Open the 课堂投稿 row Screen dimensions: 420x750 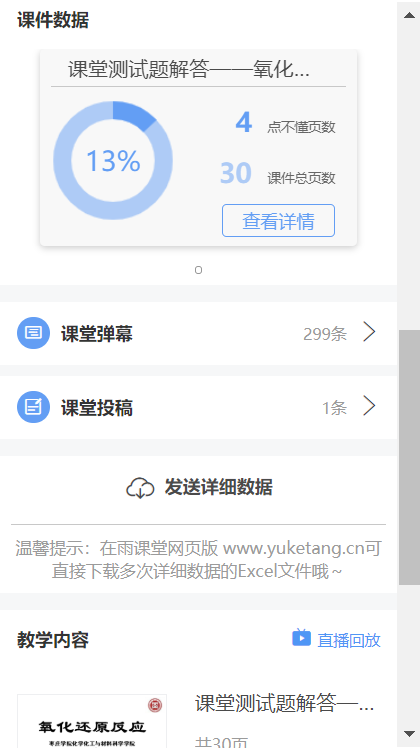coord(199,408)
